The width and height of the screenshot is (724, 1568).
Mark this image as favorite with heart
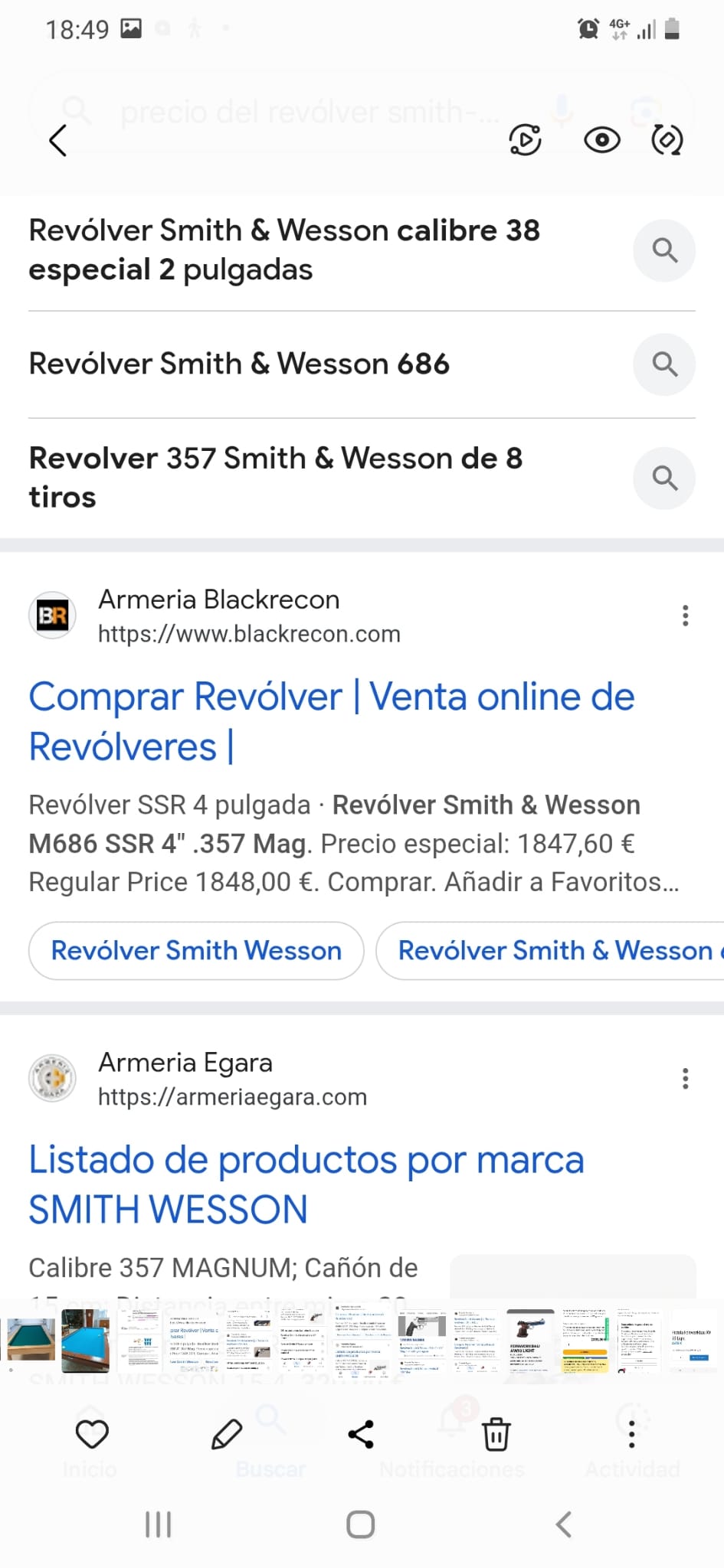92,1434
